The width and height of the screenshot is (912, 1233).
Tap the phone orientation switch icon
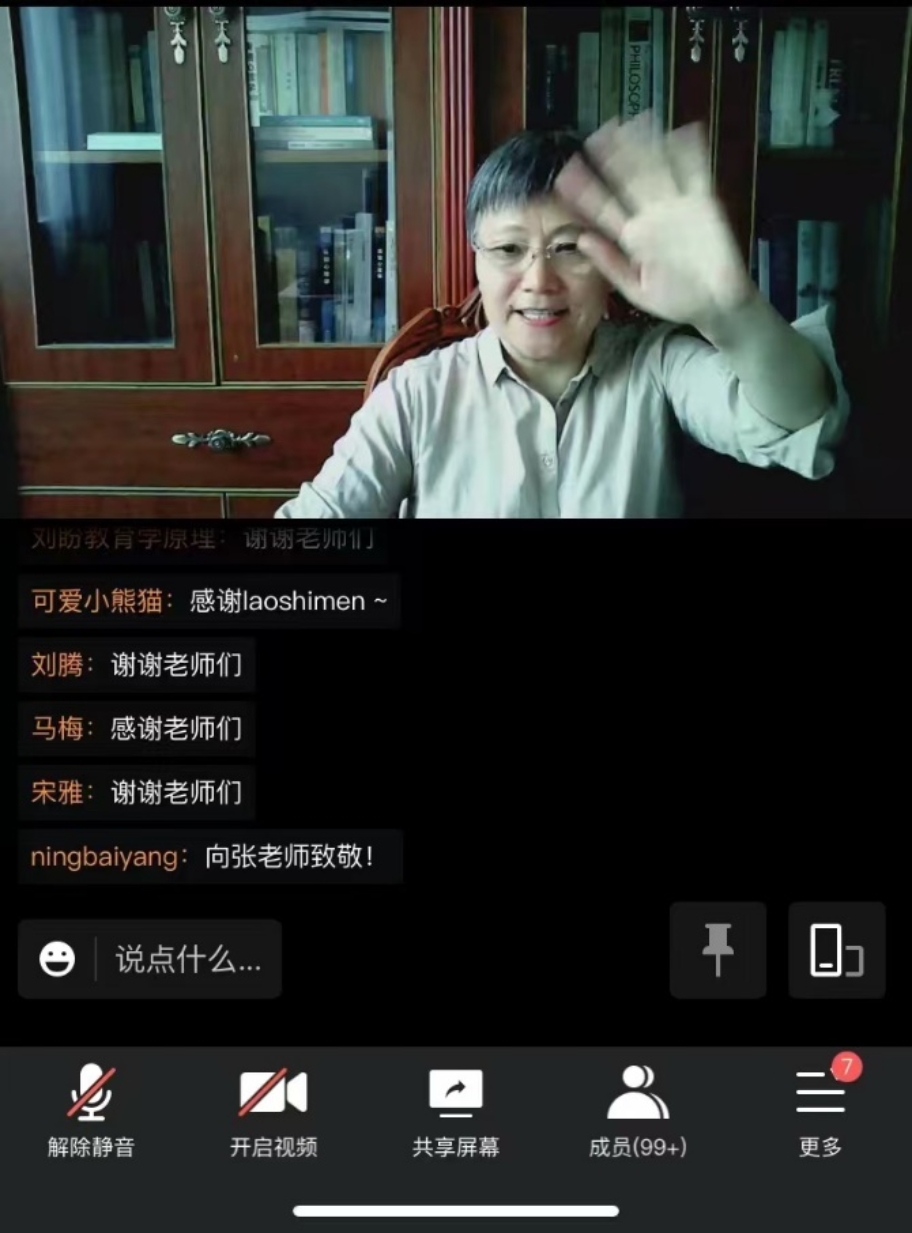tap(836, 950)
